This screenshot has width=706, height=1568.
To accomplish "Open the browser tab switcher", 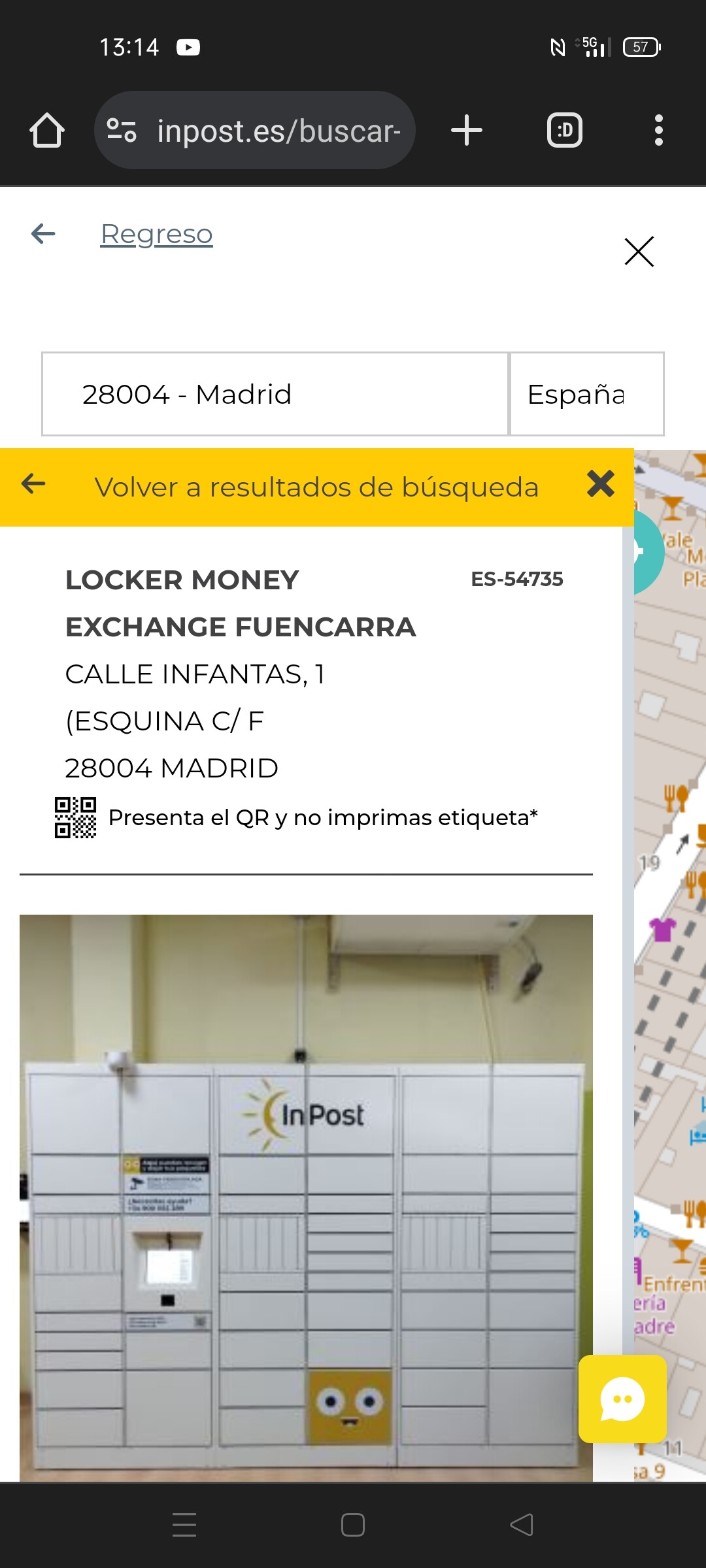I will tap(565, 130).
